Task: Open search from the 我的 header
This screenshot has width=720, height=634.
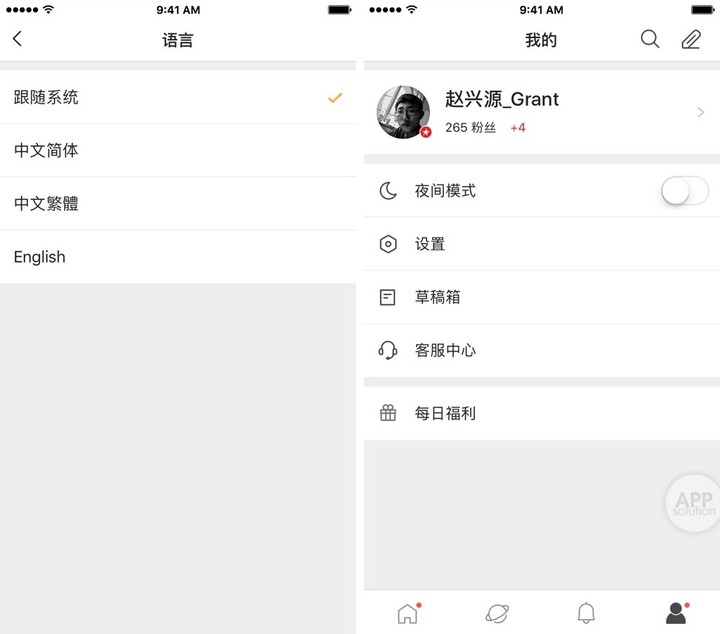Action: click(x=650, y=40)
